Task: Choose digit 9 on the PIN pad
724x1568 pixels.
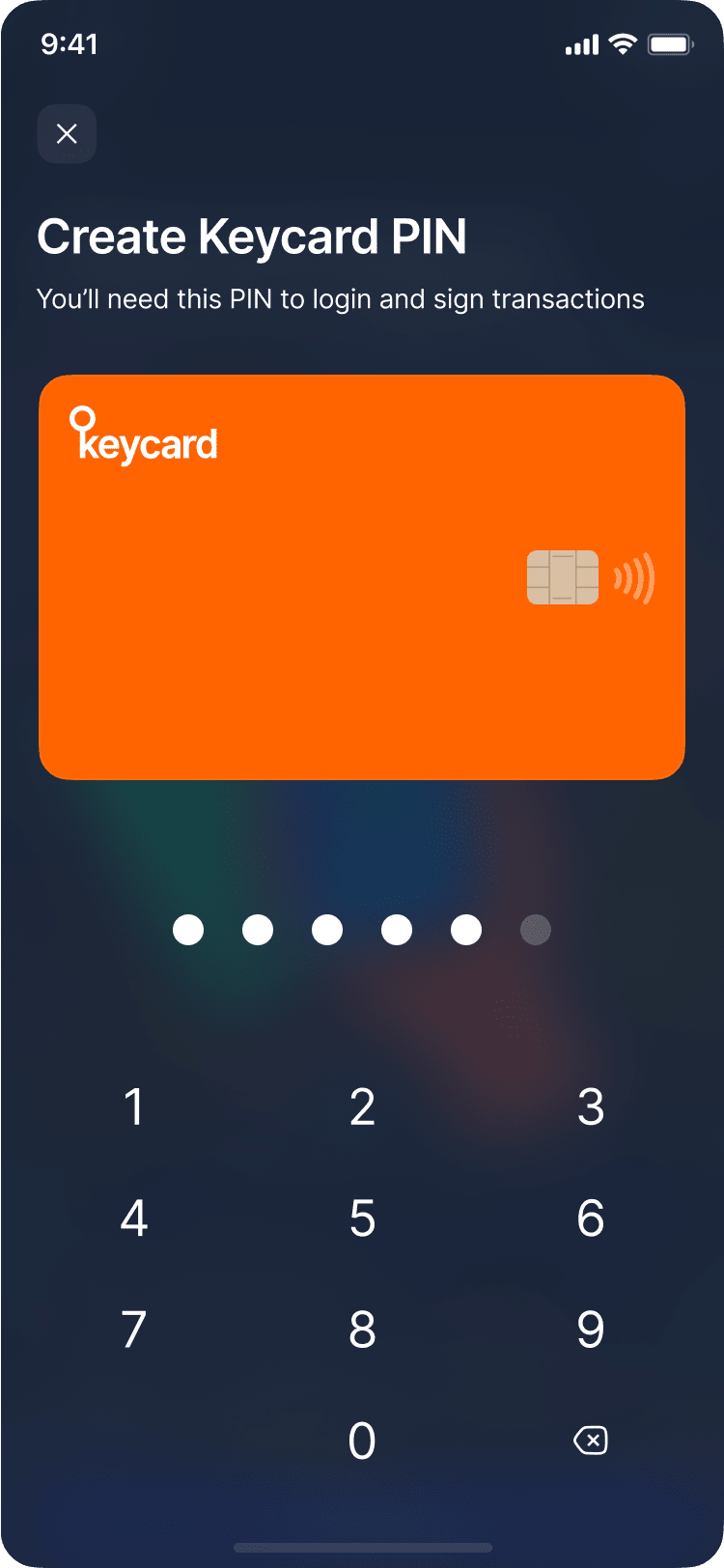Action: pyautogui.click(x=590, y=1330)
